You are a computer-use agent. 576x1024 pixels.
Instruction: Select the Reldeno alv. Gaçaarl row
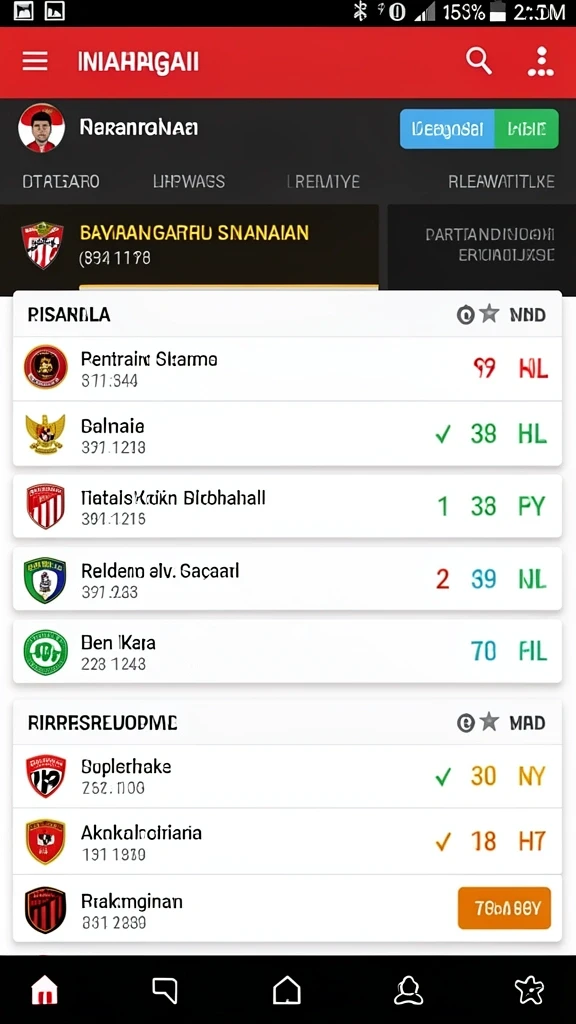pyautogui.click(x=287, y=579)
